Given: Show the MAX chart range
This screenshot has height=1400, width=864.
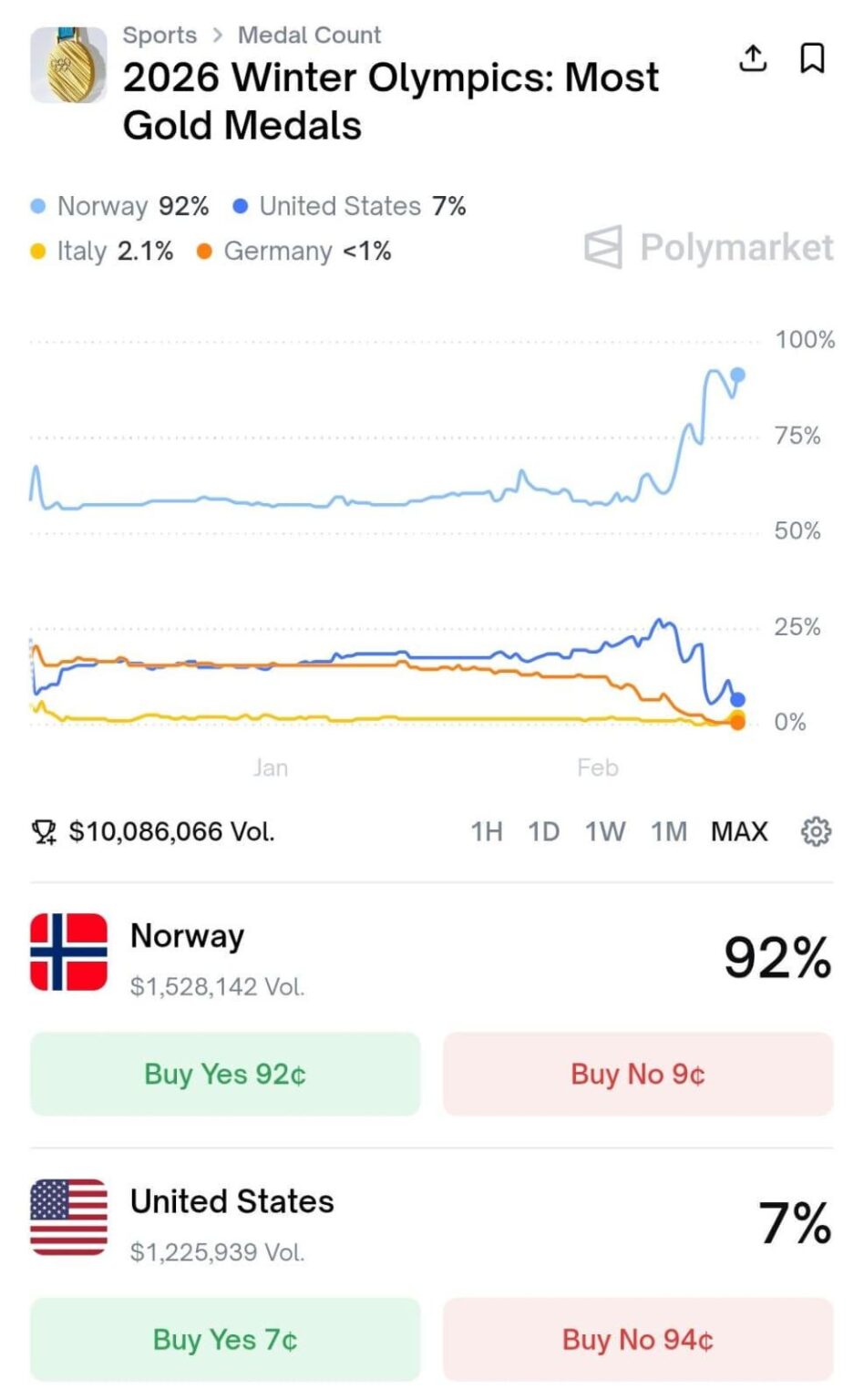Looking at the screenshot, I should (738, 831).
